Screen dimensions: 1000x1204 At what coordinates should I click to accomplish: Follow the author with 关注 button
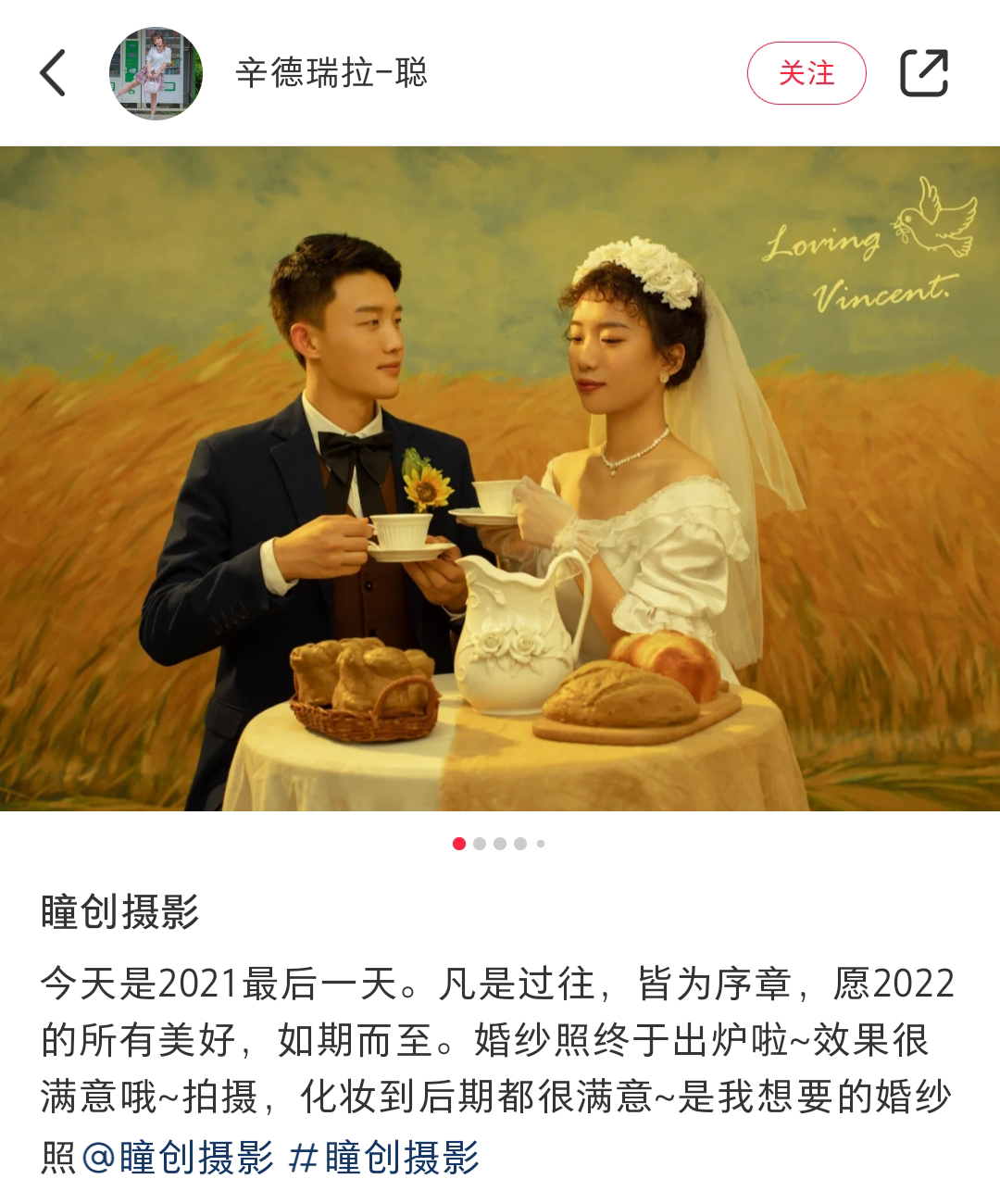806,73
